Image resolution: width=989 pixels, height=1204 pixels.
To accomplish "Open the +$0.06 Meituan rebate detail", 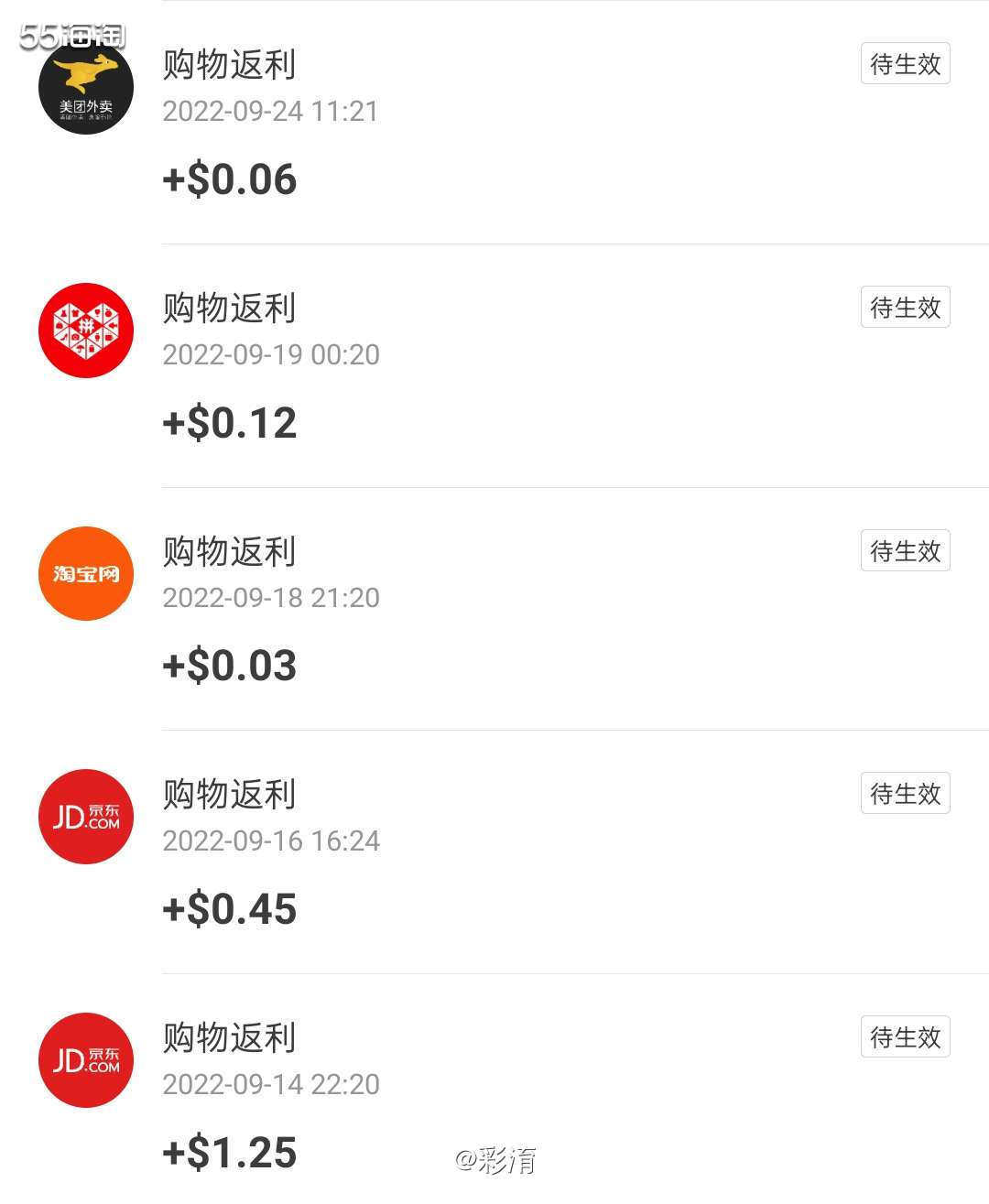I will [x=228, y=179].
